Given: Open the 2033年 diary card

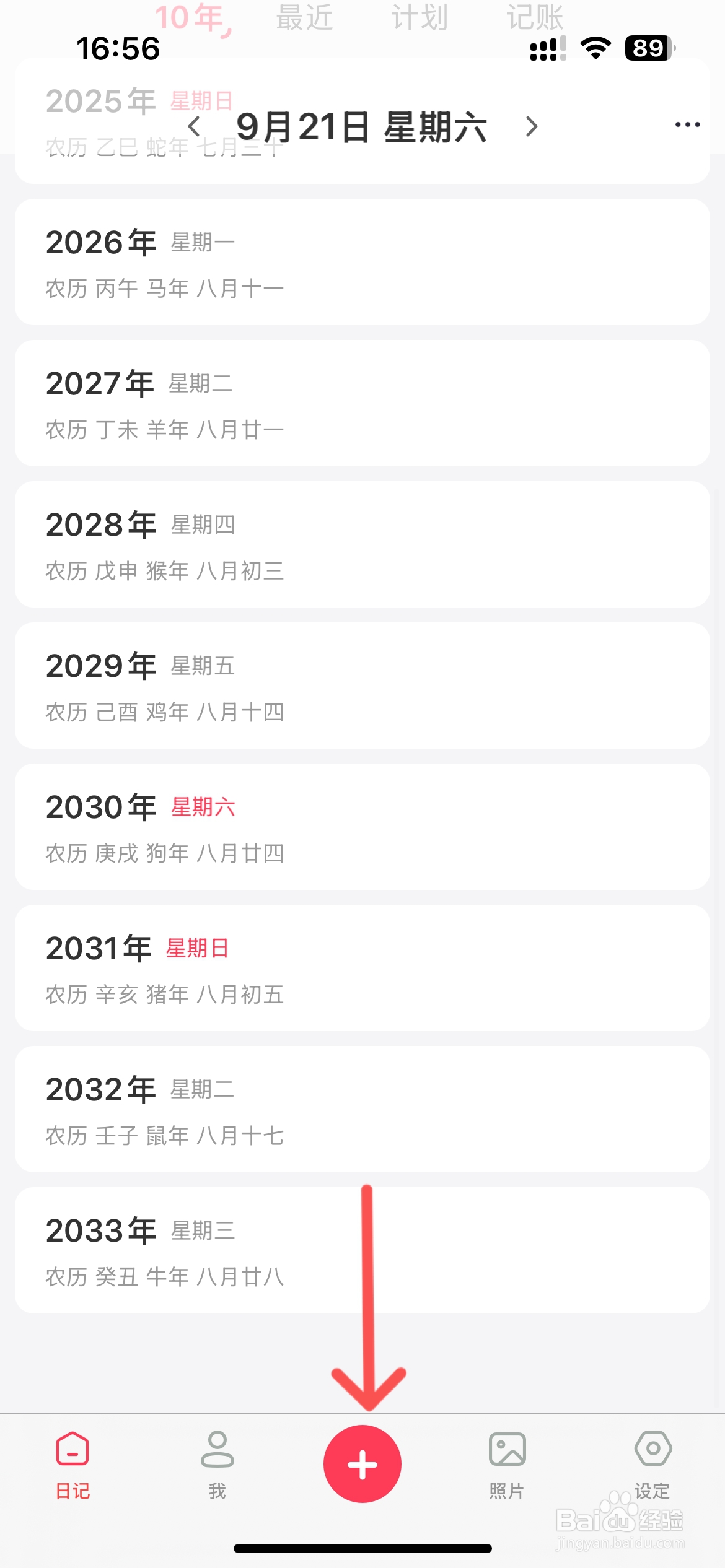Looking at the screenshot, I should click(362, 1250).
